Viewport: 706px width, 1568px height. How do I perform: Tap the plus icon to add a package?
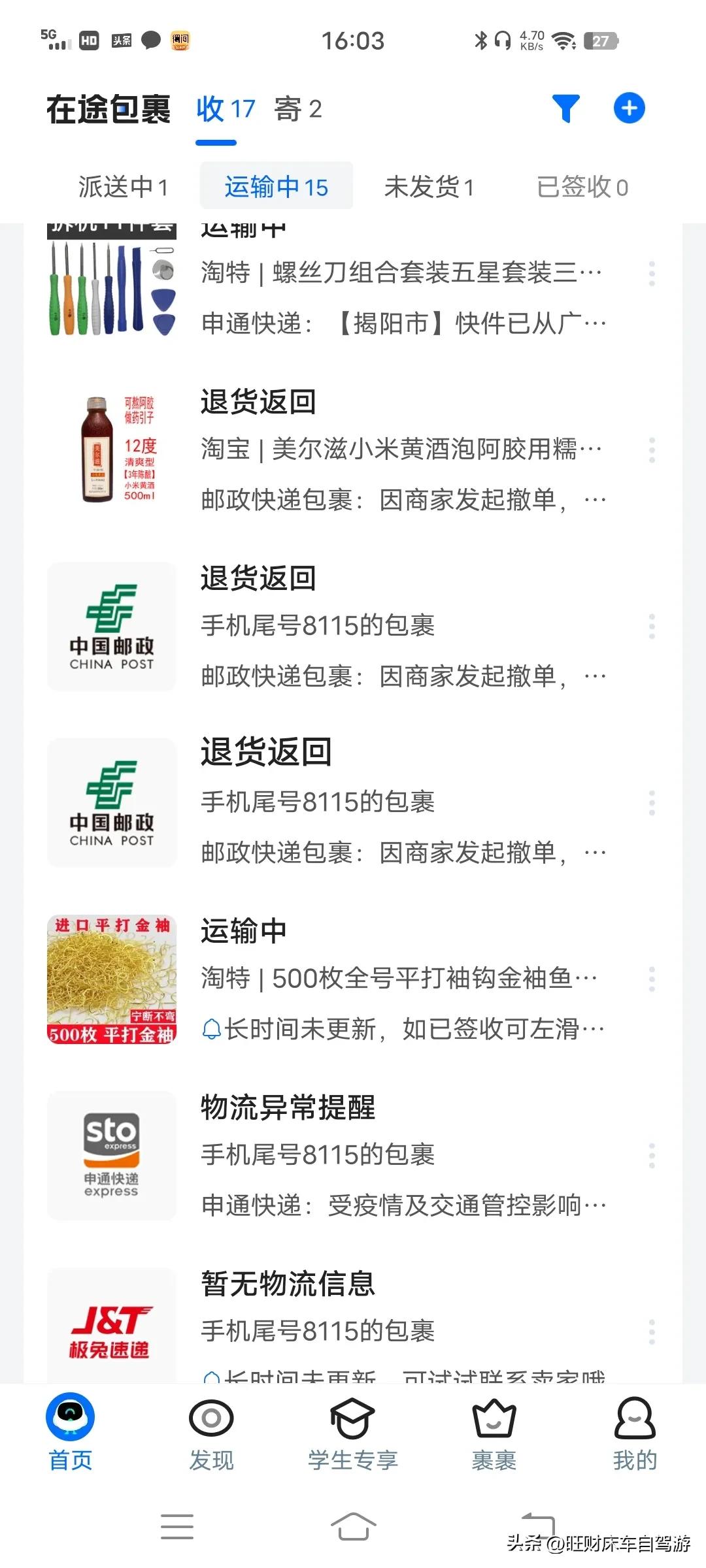(629, 107)
